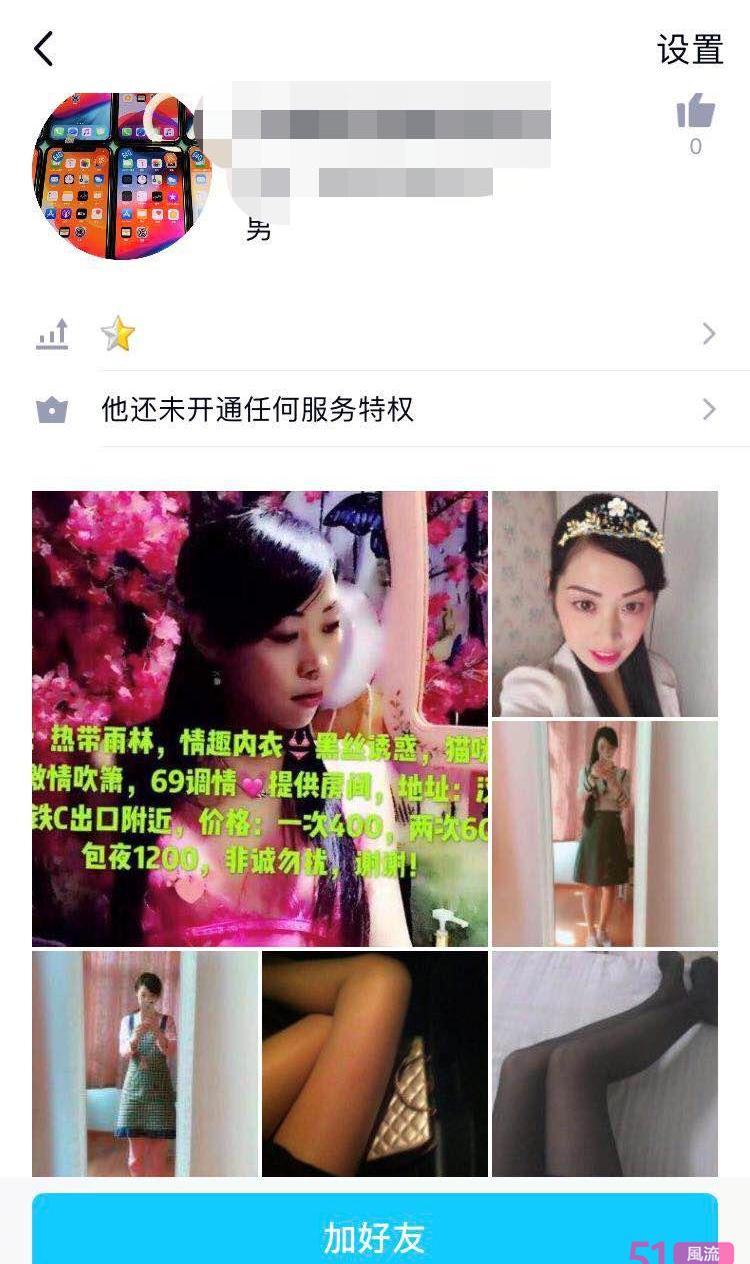Screen dimensions: 750x1264
Task: Click the yellow star icon
Action: (x=120, y=333)
